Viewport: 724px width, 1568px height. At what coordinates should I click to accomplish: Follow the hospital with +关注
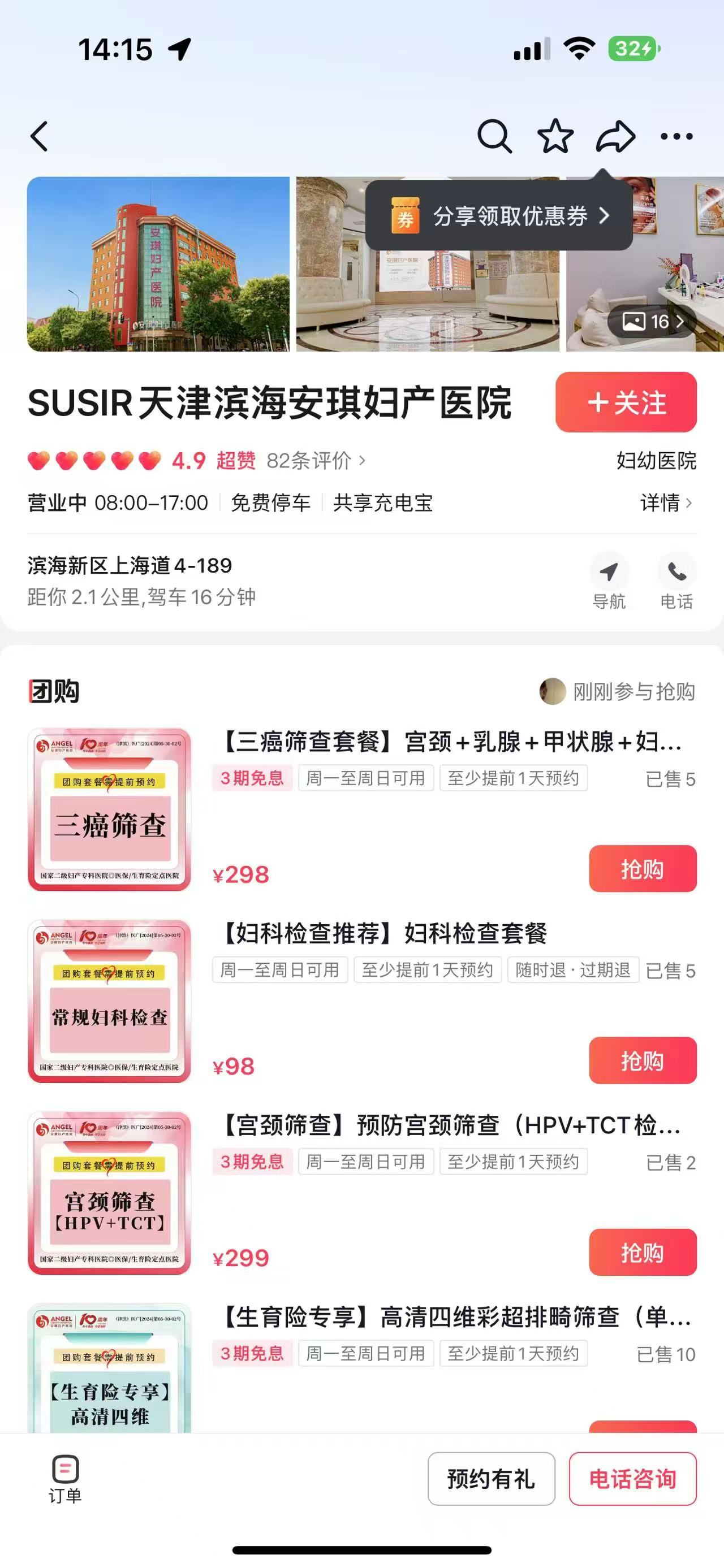point(626,402)
